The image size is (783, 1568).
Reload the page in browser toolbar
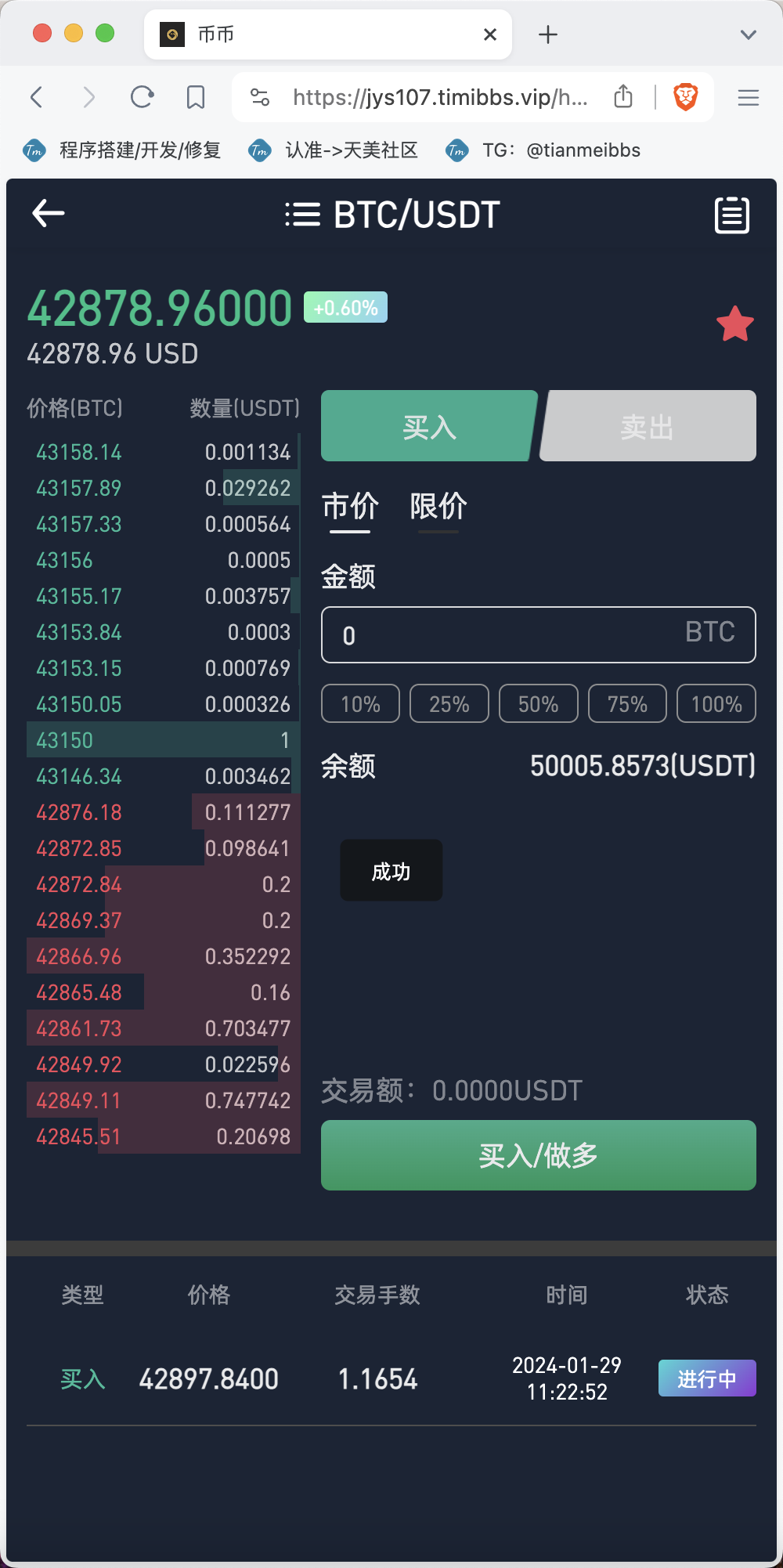coord(142,97)
